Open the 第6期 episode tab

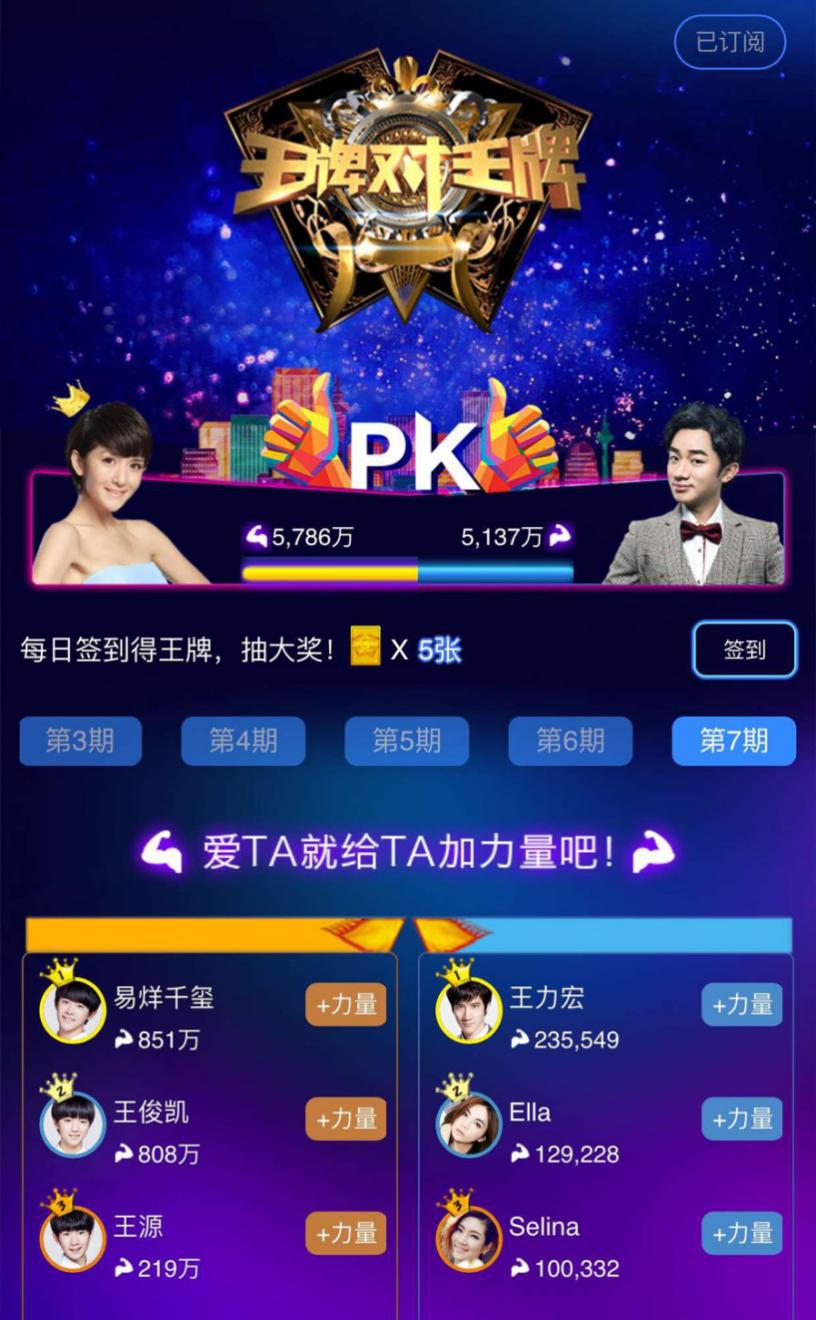(x=570, y=741)
